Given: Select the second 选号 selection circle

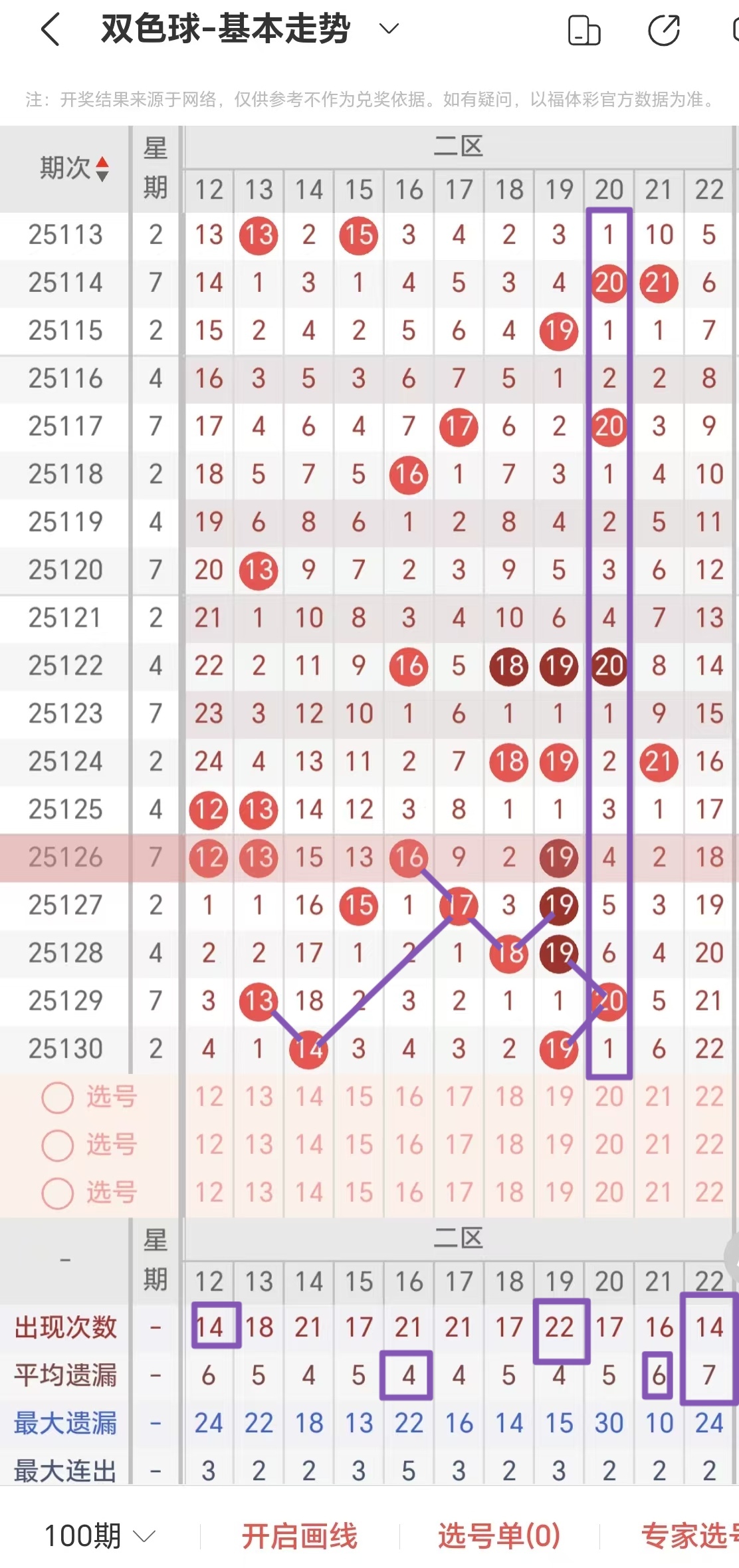Looking at the screenshot, I should (56, 1146).
